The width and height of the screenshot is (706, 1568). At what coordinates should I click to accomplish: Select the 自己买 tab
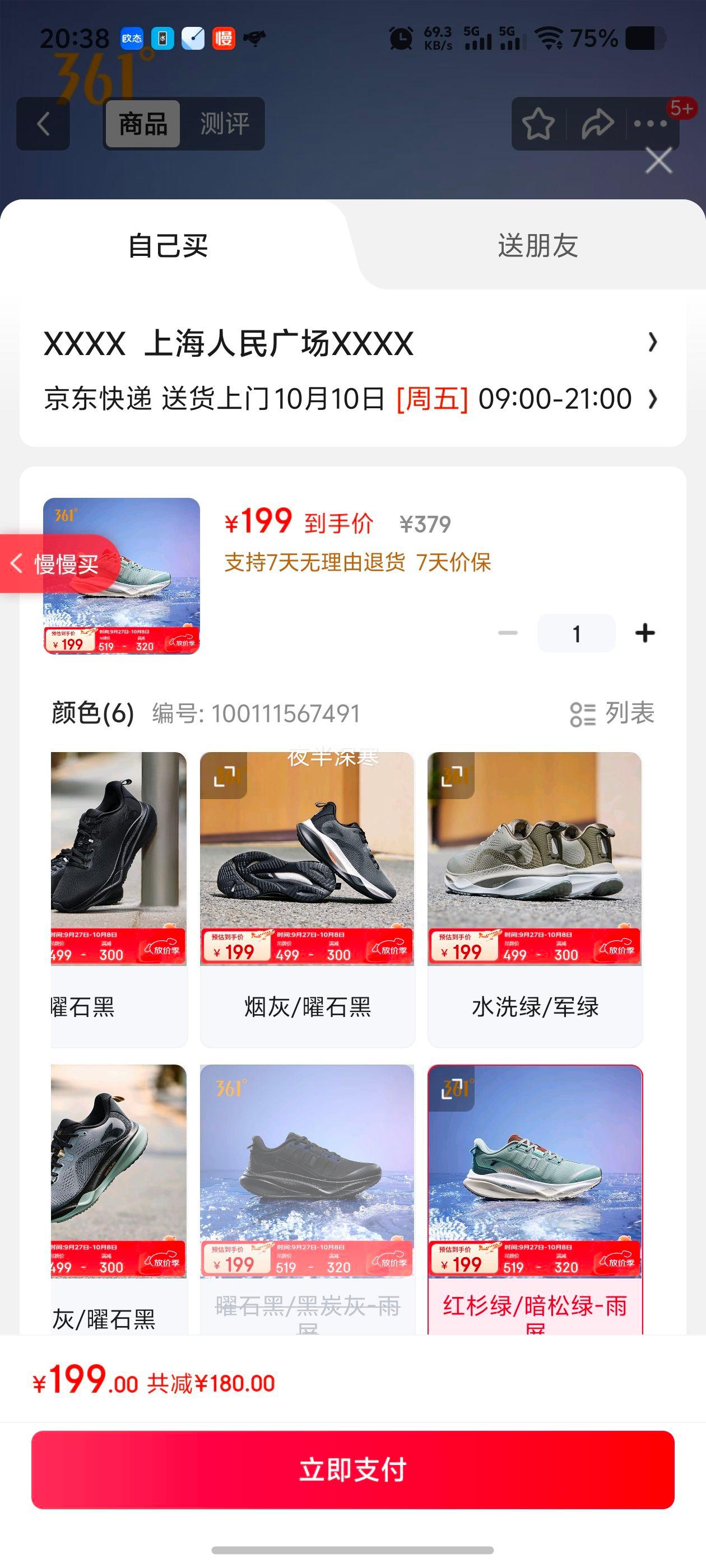pyautogui.click(x=168, y=246)
